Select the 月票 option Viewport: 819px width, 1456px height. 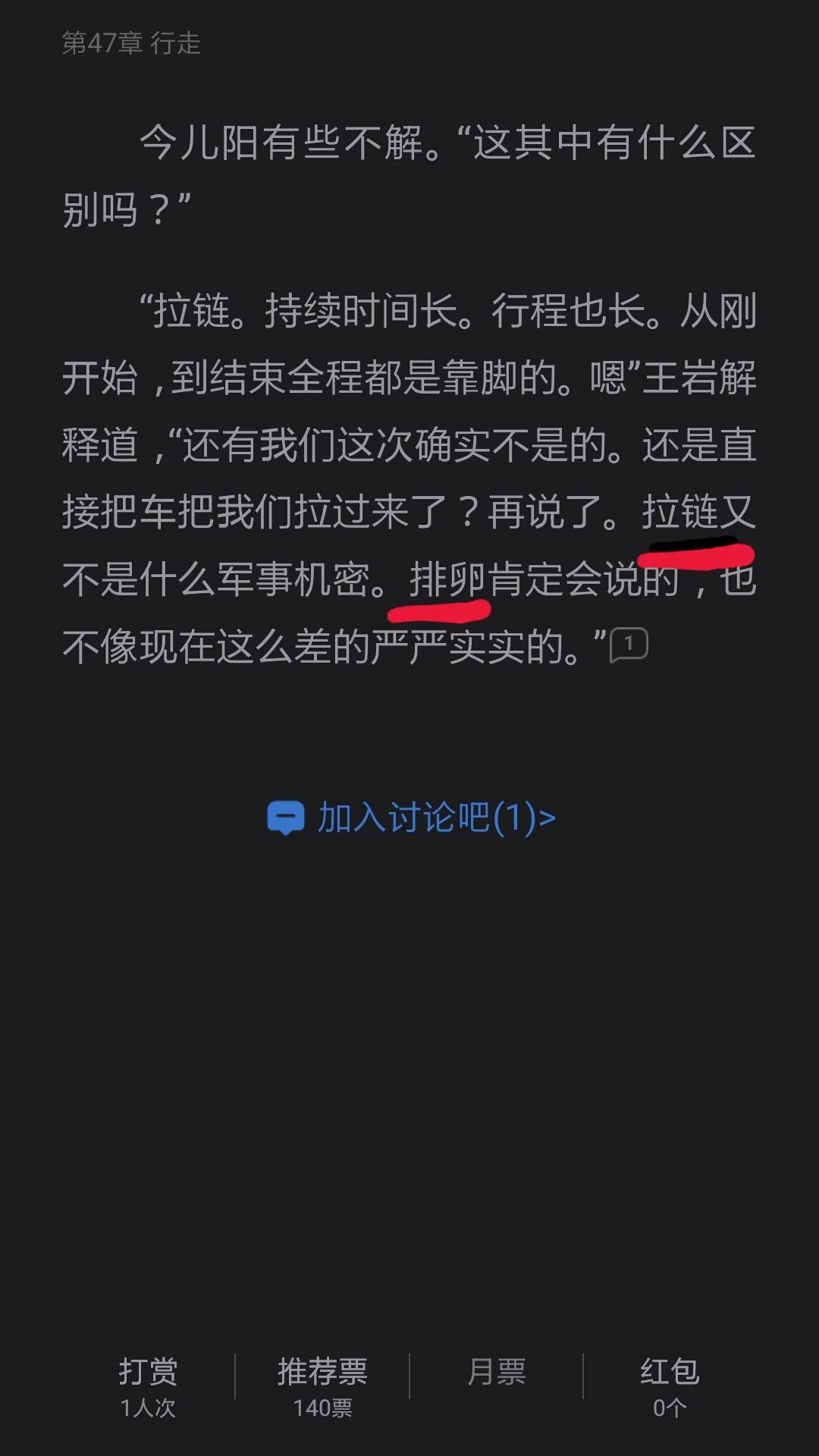497,1372
